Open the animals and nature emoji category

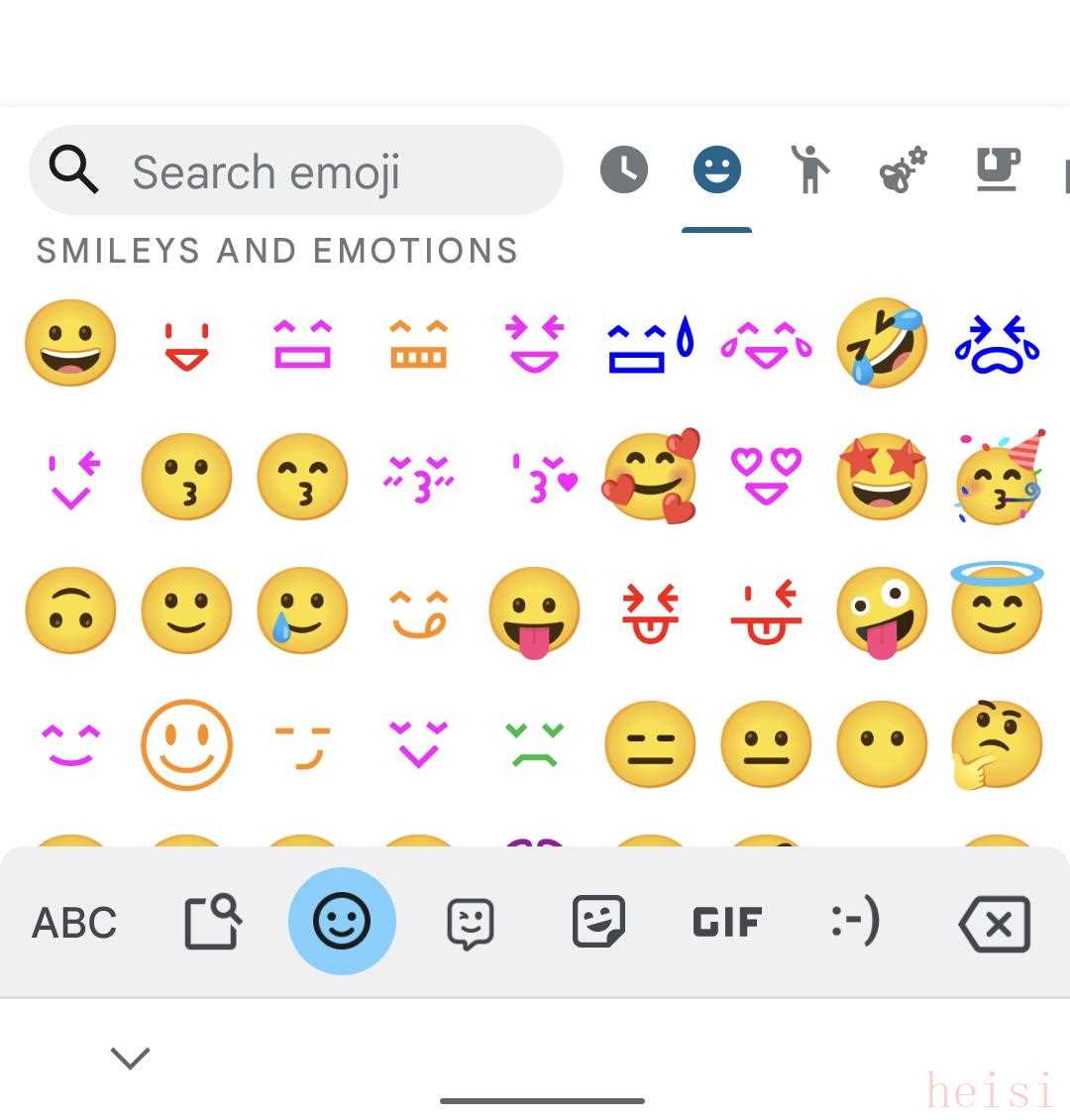[903, 169]
